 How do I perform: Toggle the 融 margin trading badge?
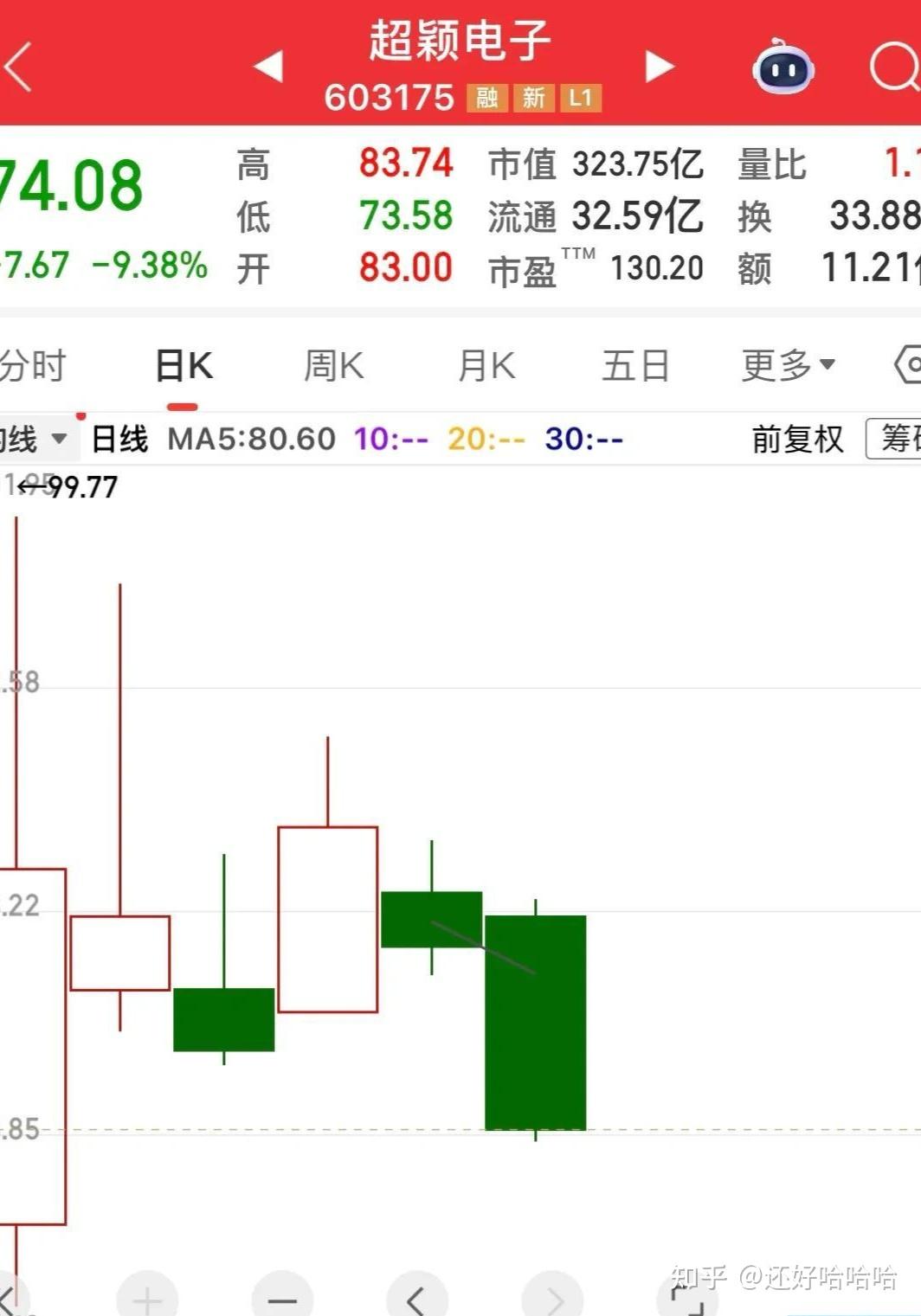click(x=485, y=99)
